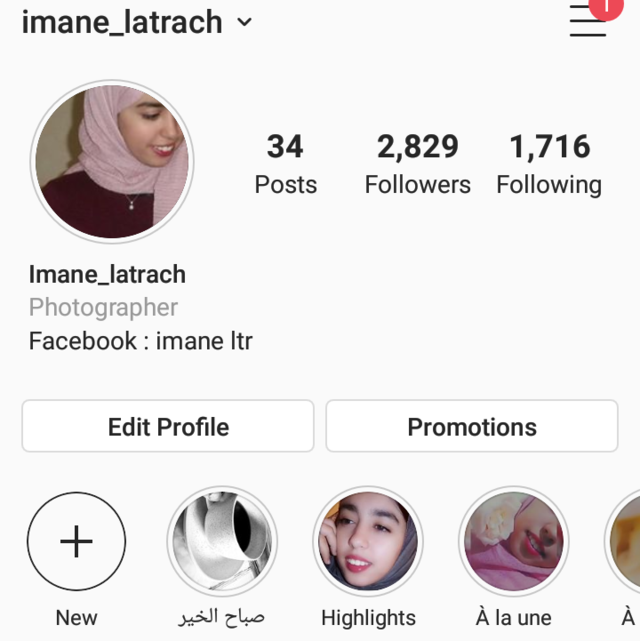Show the 2,829 followers list
The width and height of the screenshot is (640, 641).
coord(417,165)
